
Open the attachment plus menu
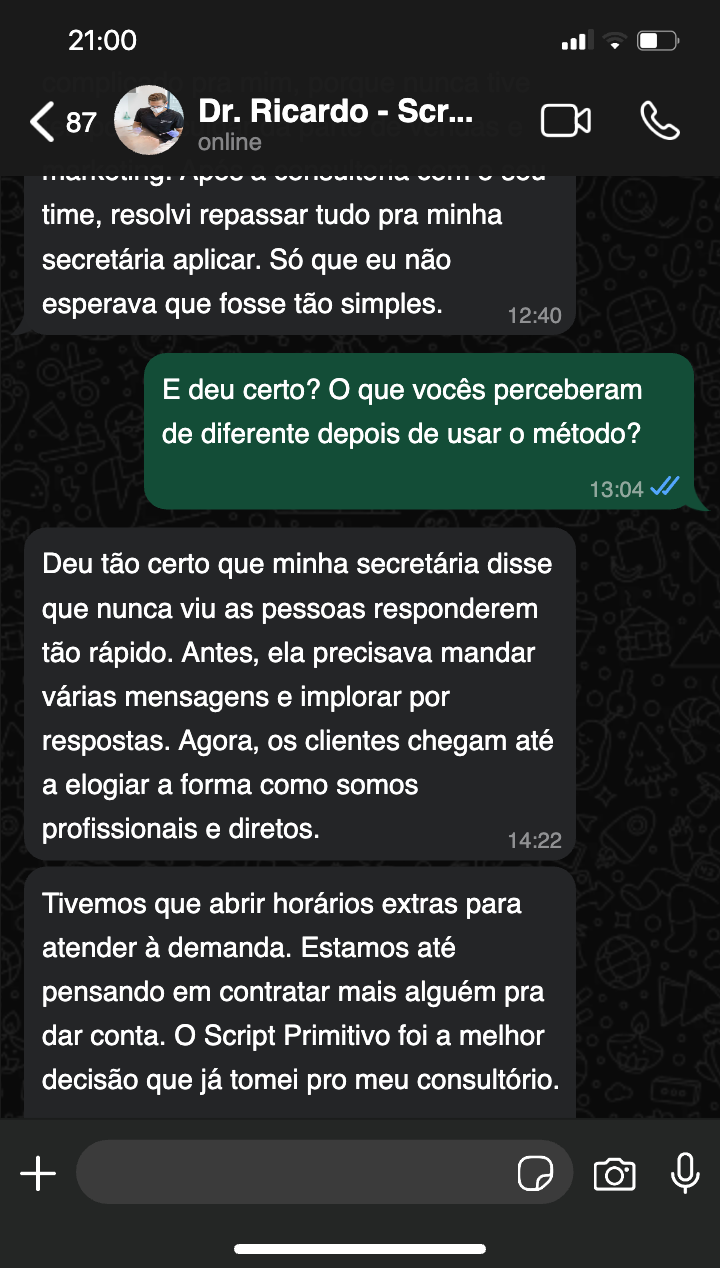pos(38,1173)
